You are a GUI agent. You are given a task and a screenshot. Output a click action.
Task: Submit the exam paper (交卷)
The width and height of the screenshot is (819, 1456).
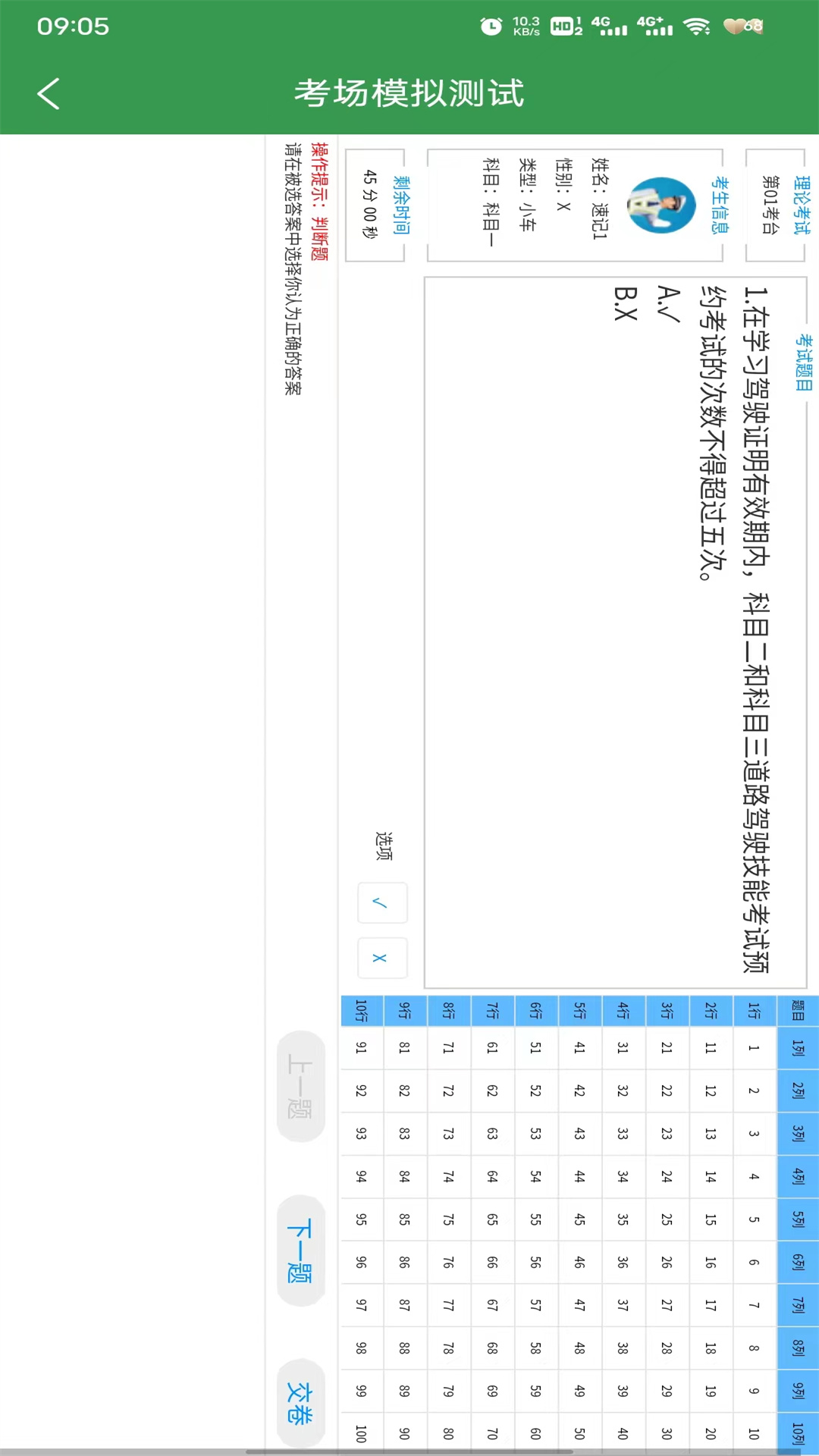(301, 1403)
